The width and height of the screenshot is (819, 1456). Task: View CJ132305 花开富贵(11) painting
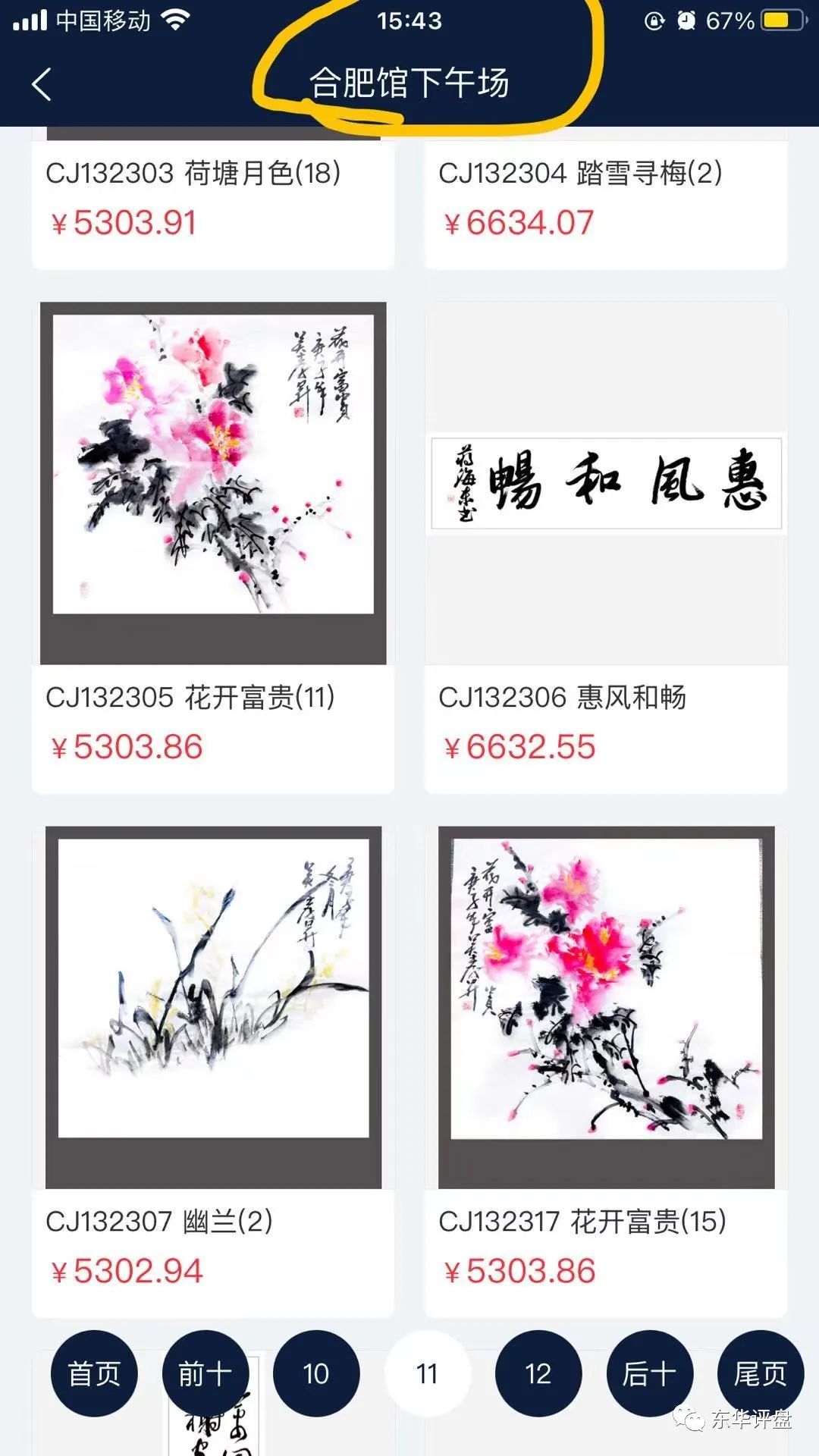(x=213, y=483)
